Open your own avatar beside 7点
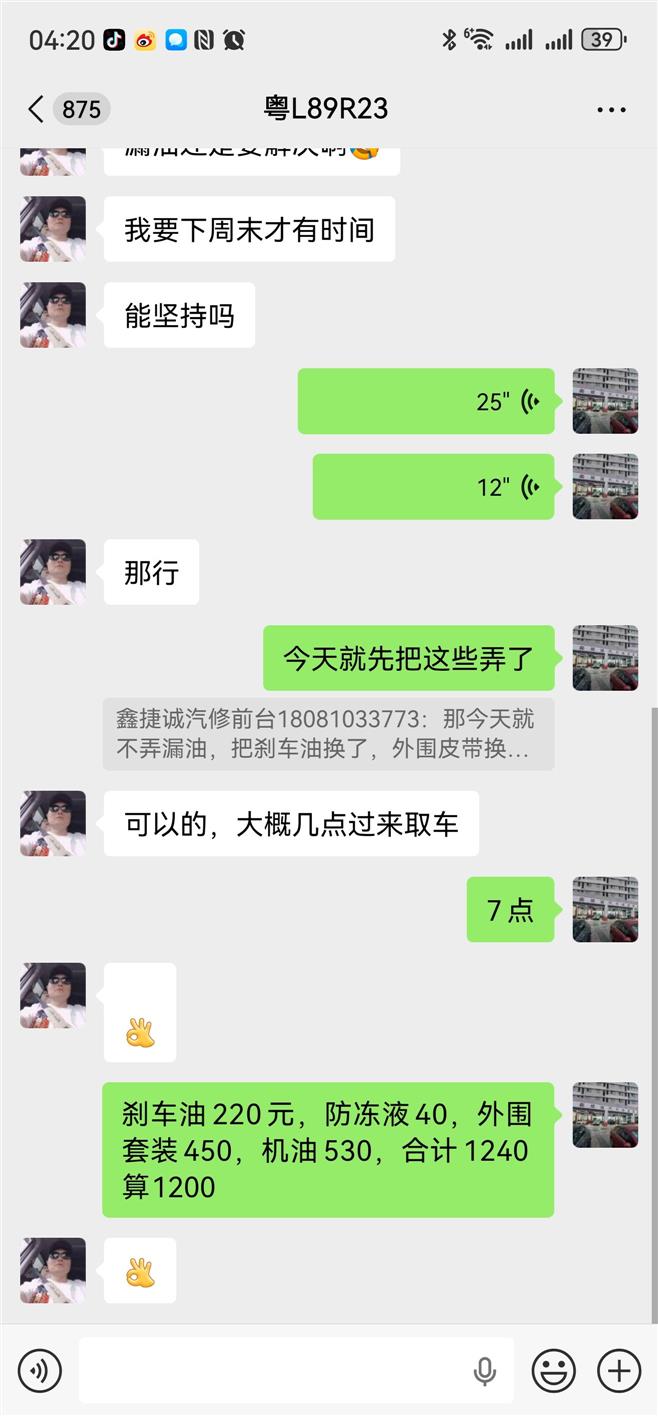658x1416 pixels. pyautogui.click(x=605, y=909)
